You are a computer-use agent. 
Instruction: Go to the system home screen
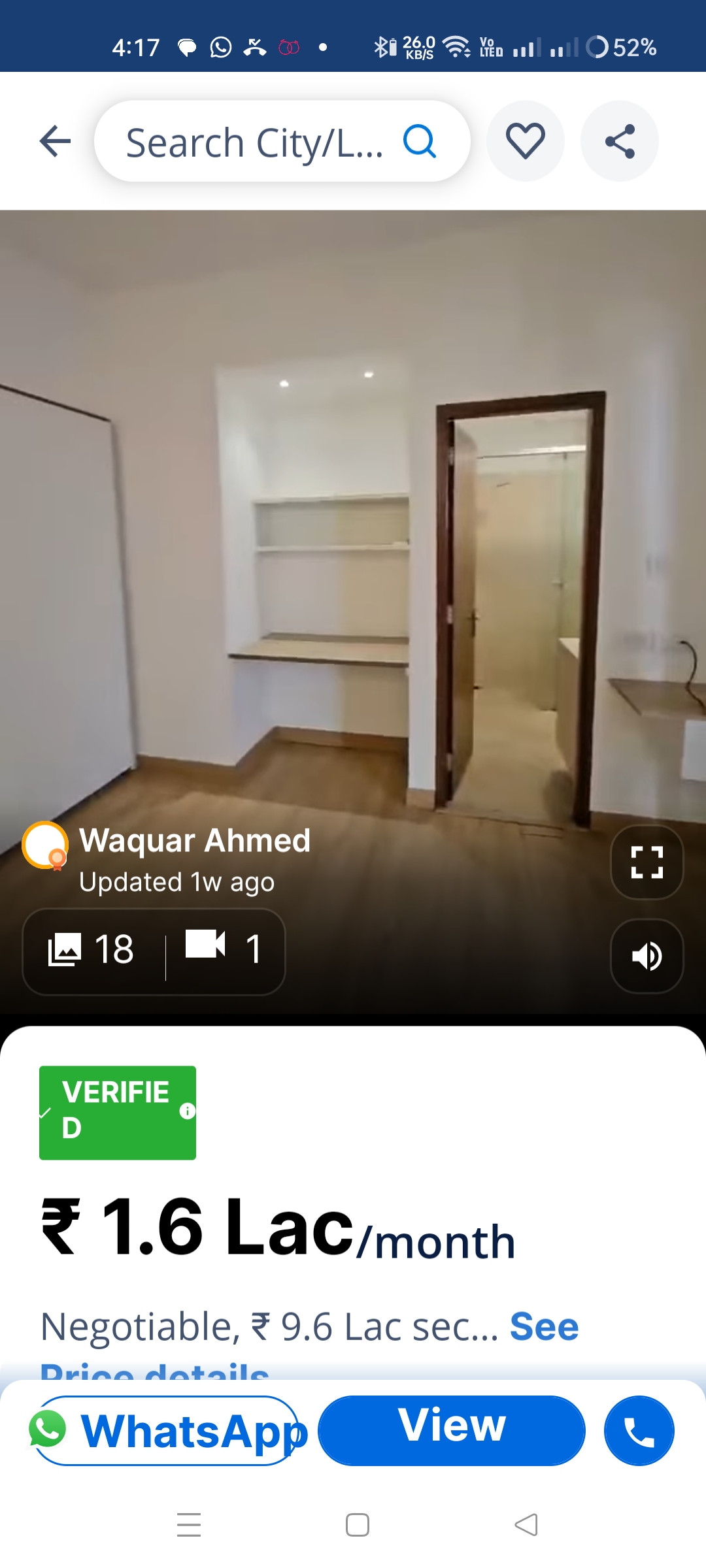pos(357,1525)
